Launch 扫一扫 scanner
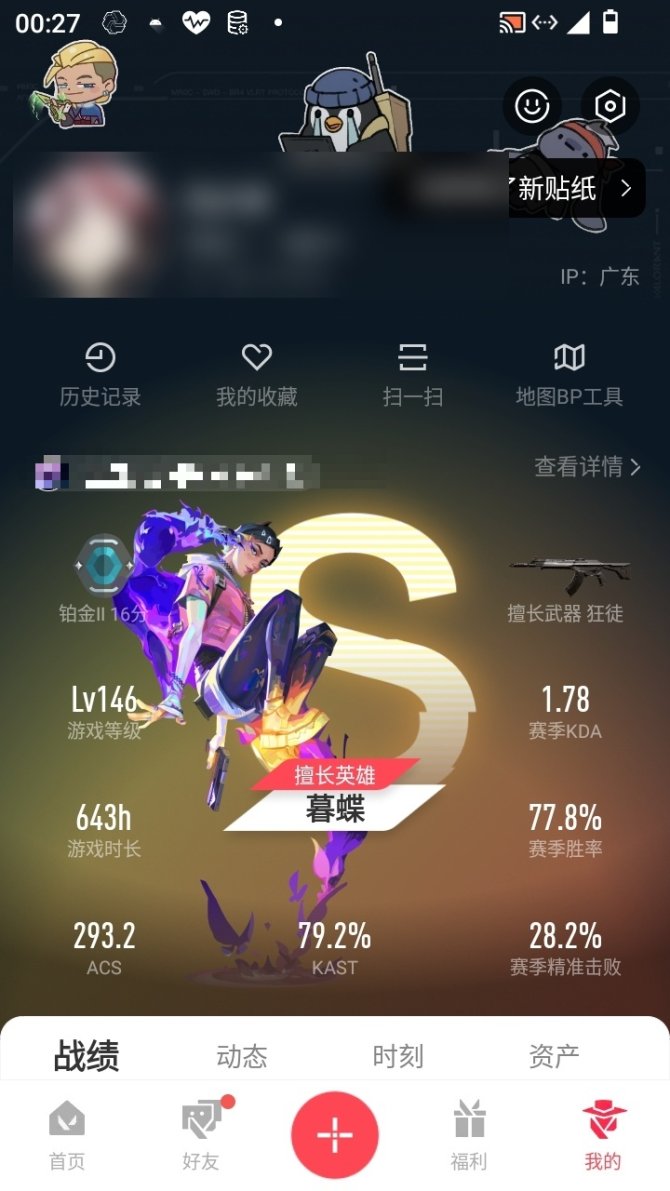Viewport: 670px width, 1191px height. coord(413,375)
